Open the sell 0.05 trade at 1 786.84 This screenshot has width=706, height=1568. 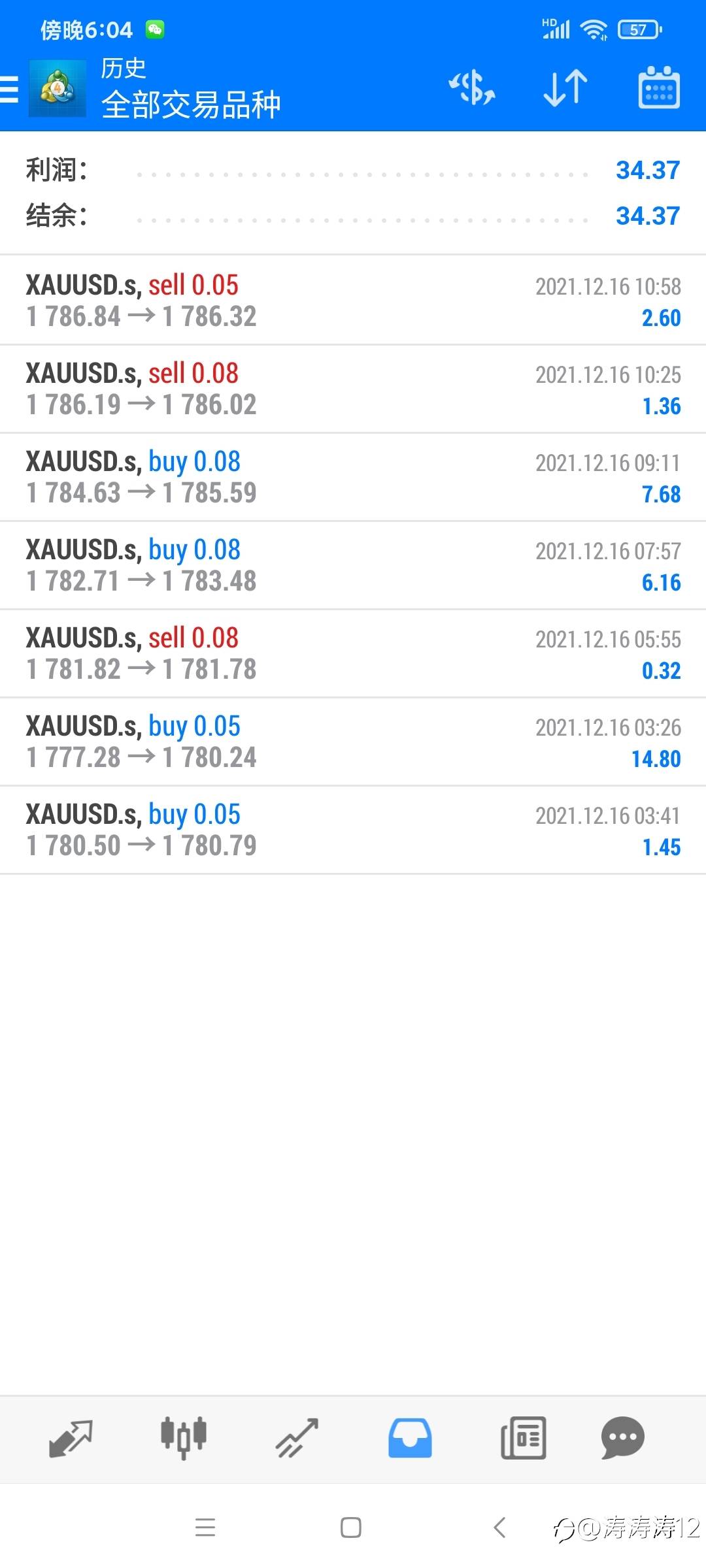(x=353, y=301)
